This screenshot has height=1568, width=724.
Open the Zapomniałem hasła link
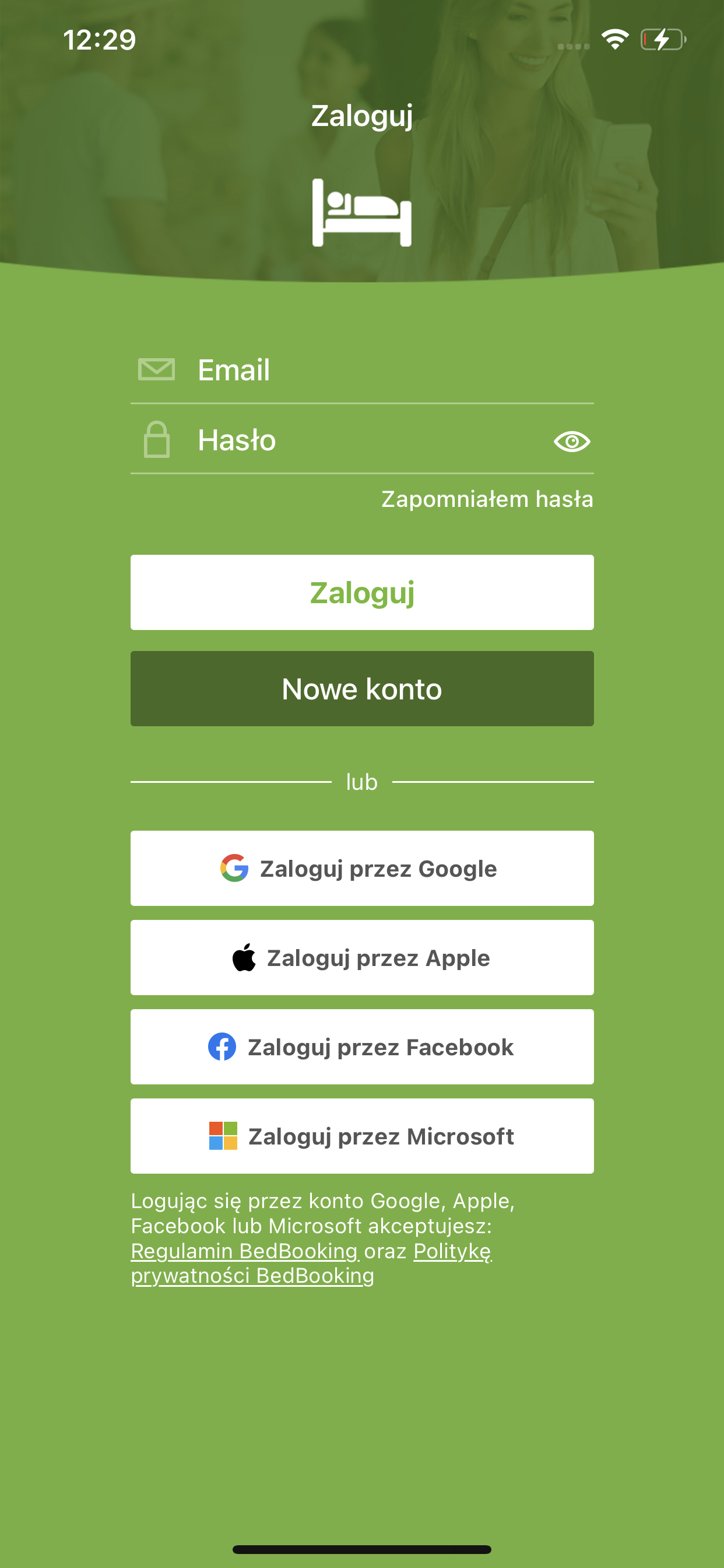coord(487,499)
